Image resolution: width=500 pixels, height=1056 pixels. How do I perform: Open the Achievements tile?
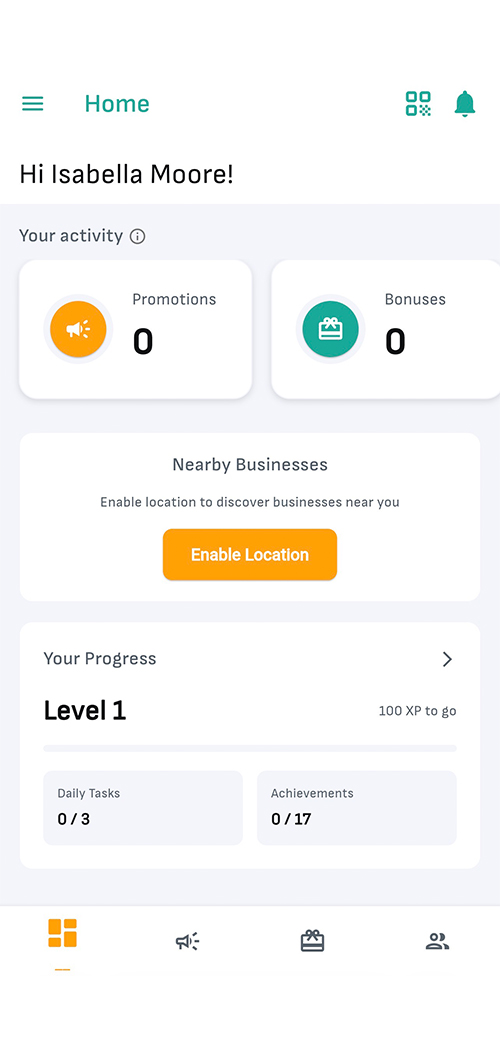[x=357, y=807]
